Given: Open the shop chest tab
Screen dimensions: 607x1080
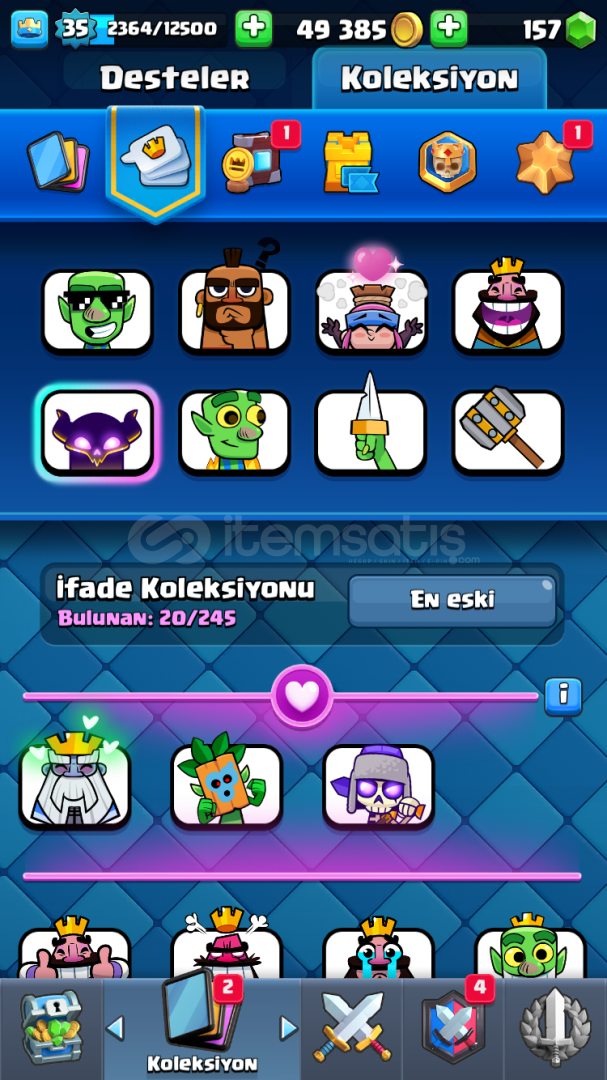Looking at the screenshot, I should tap(51, 1030).
